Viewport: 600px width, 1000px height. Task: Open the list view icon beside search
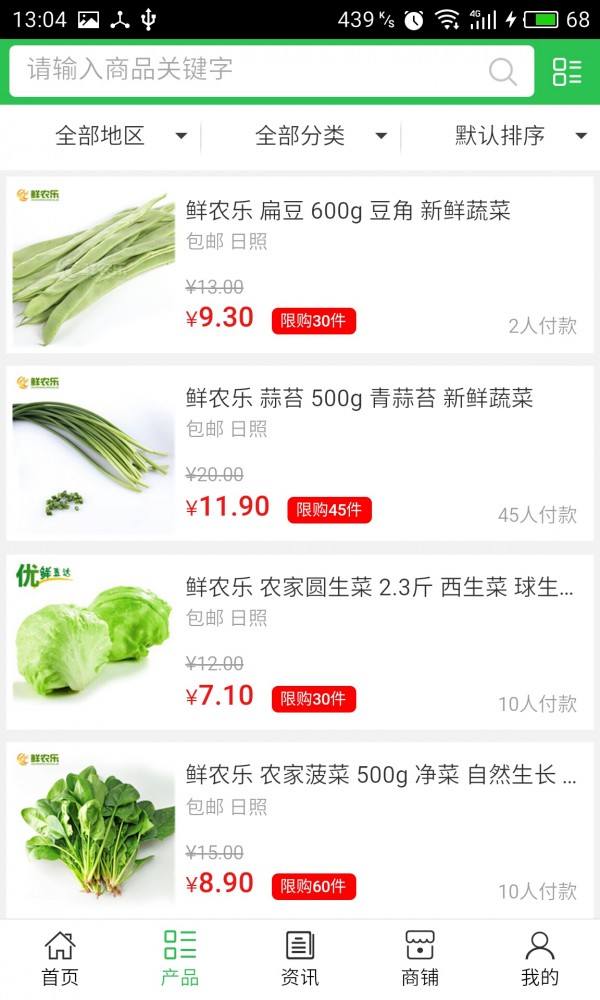(567, 71)
